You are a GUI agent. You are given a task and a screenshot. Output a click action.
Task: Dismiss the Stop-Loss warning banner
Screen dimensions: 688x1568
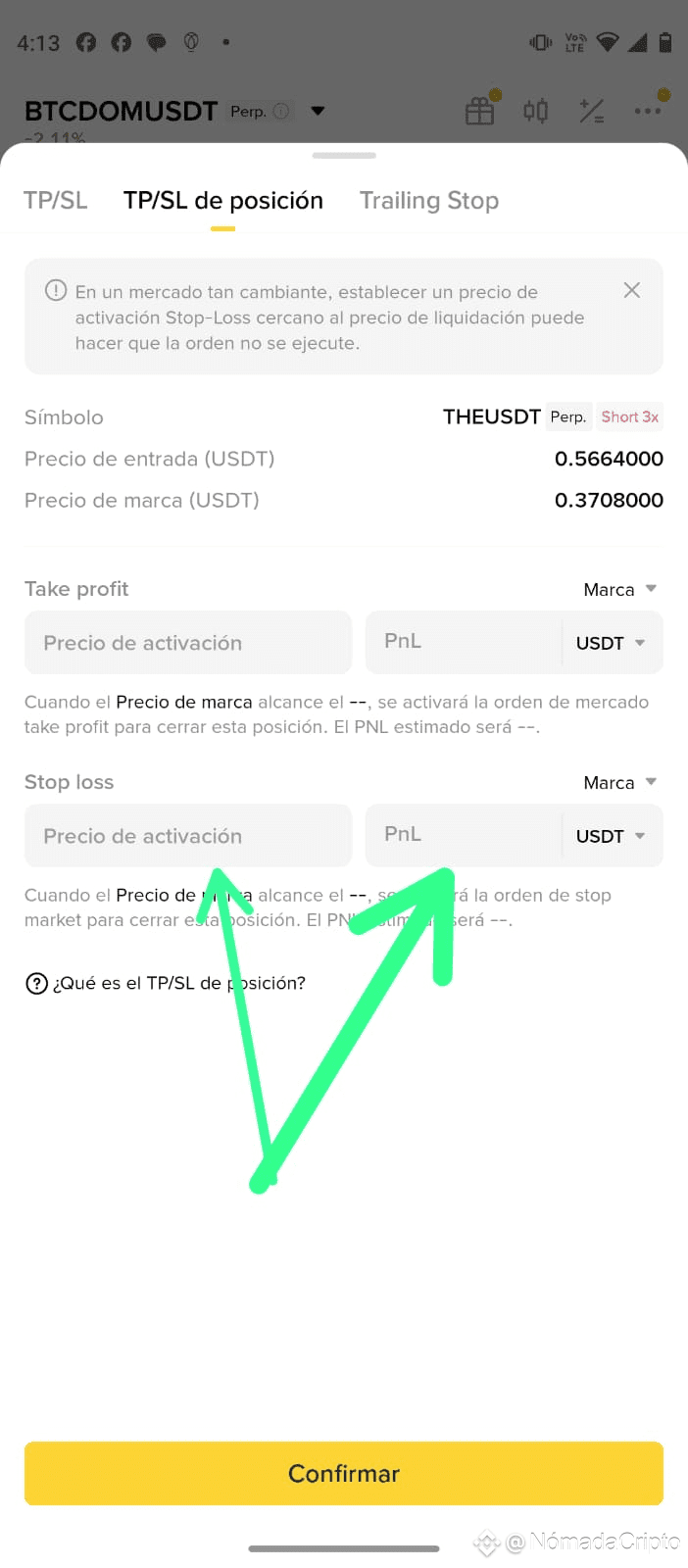632,290
